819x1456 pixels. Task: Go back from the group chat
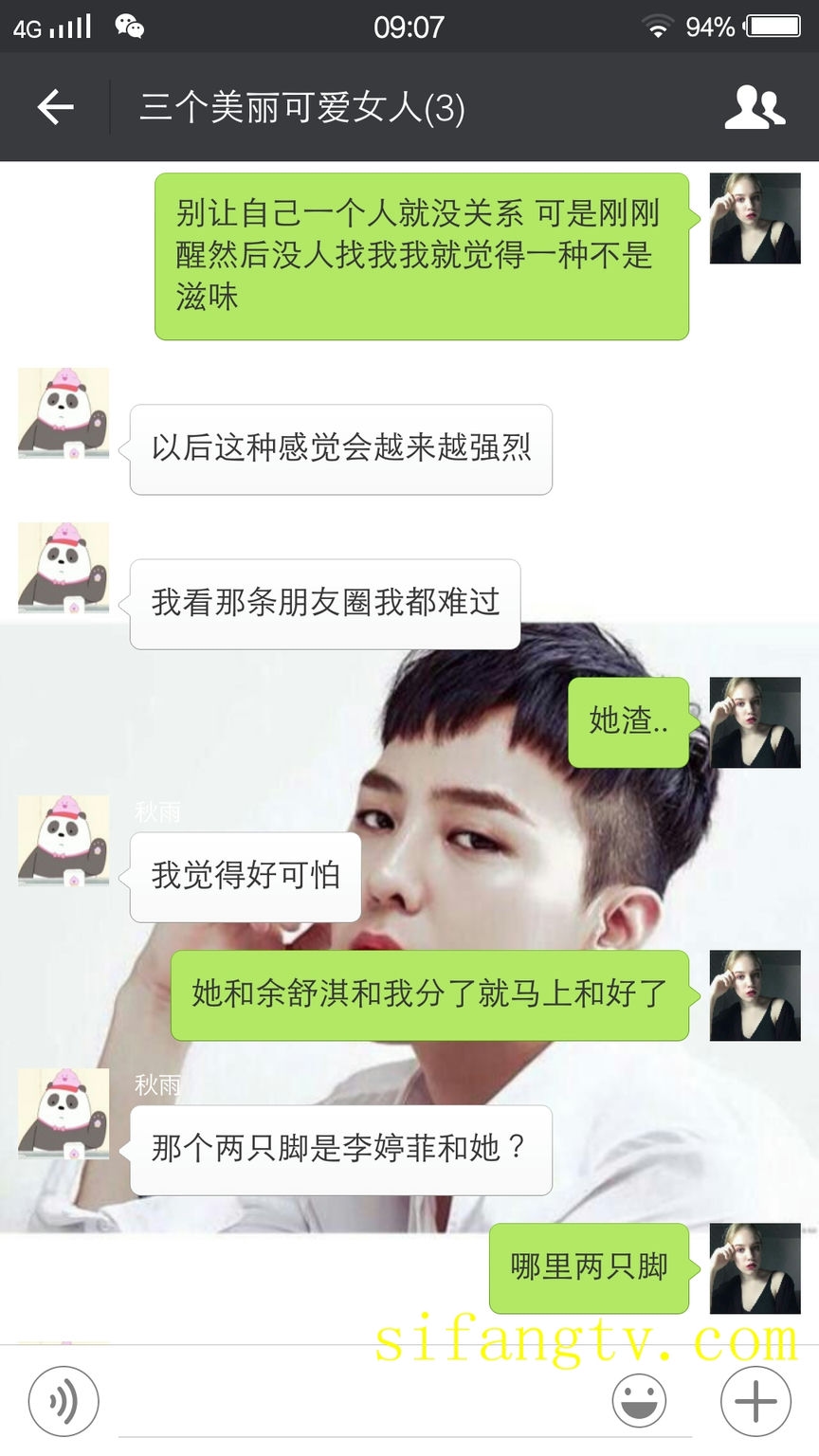pos(55,107)
